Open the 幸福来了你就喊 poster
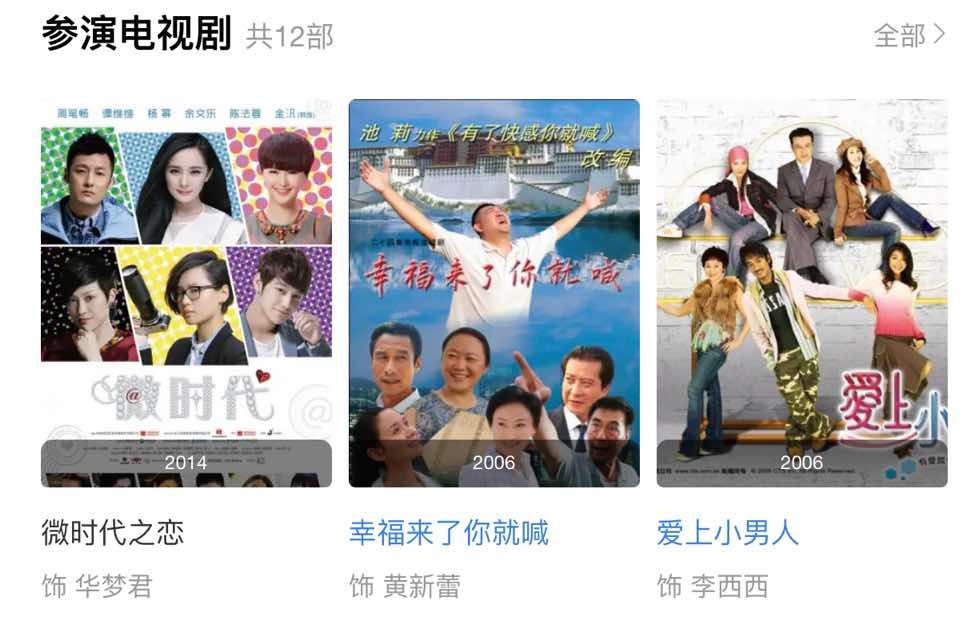This screenshot has width=975, height=629. pos(494,293)
